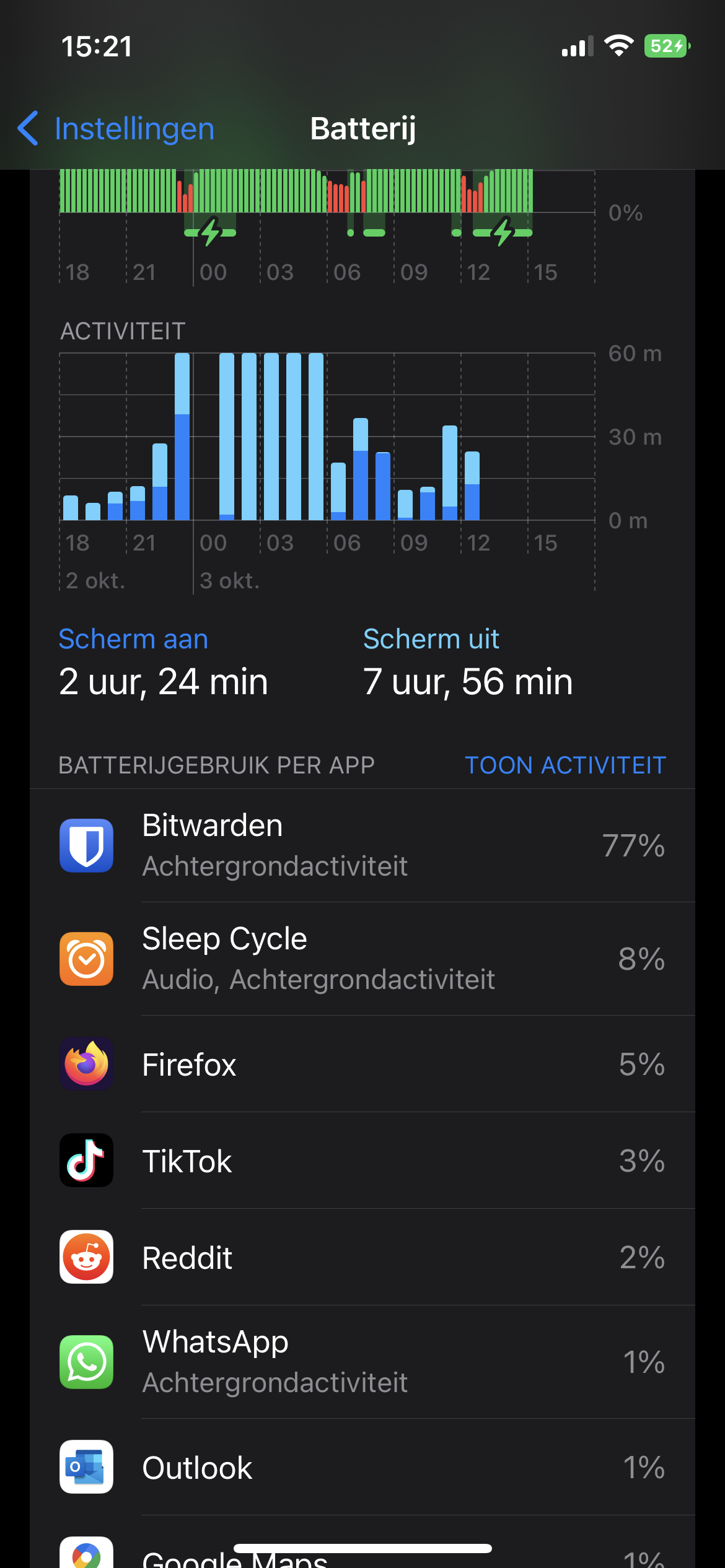
Task: Select the Bitwarden battery usage row
Action: pos(362,845)
